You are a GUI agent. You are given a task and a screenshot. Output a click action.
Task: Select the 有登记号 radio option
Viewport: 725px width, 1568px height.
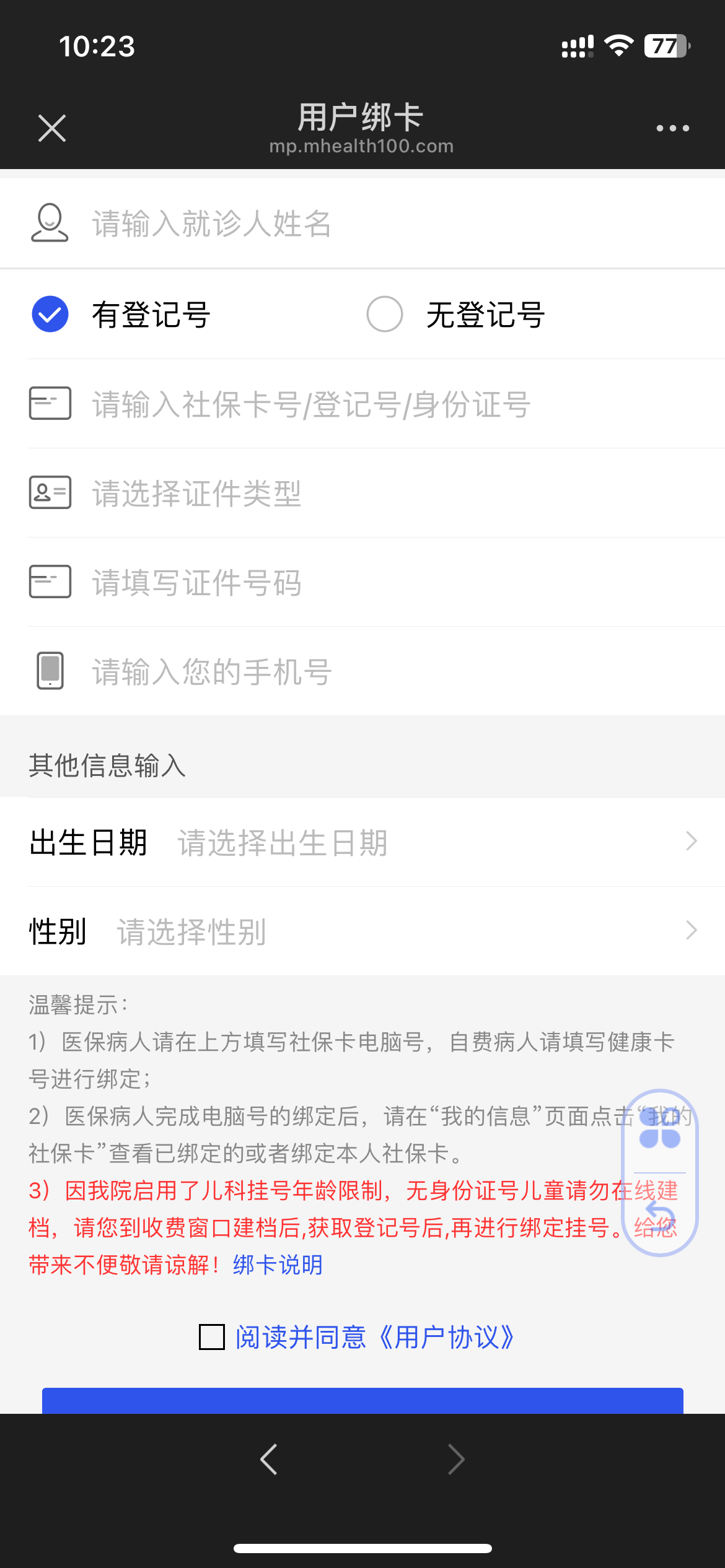click(50, 315)
